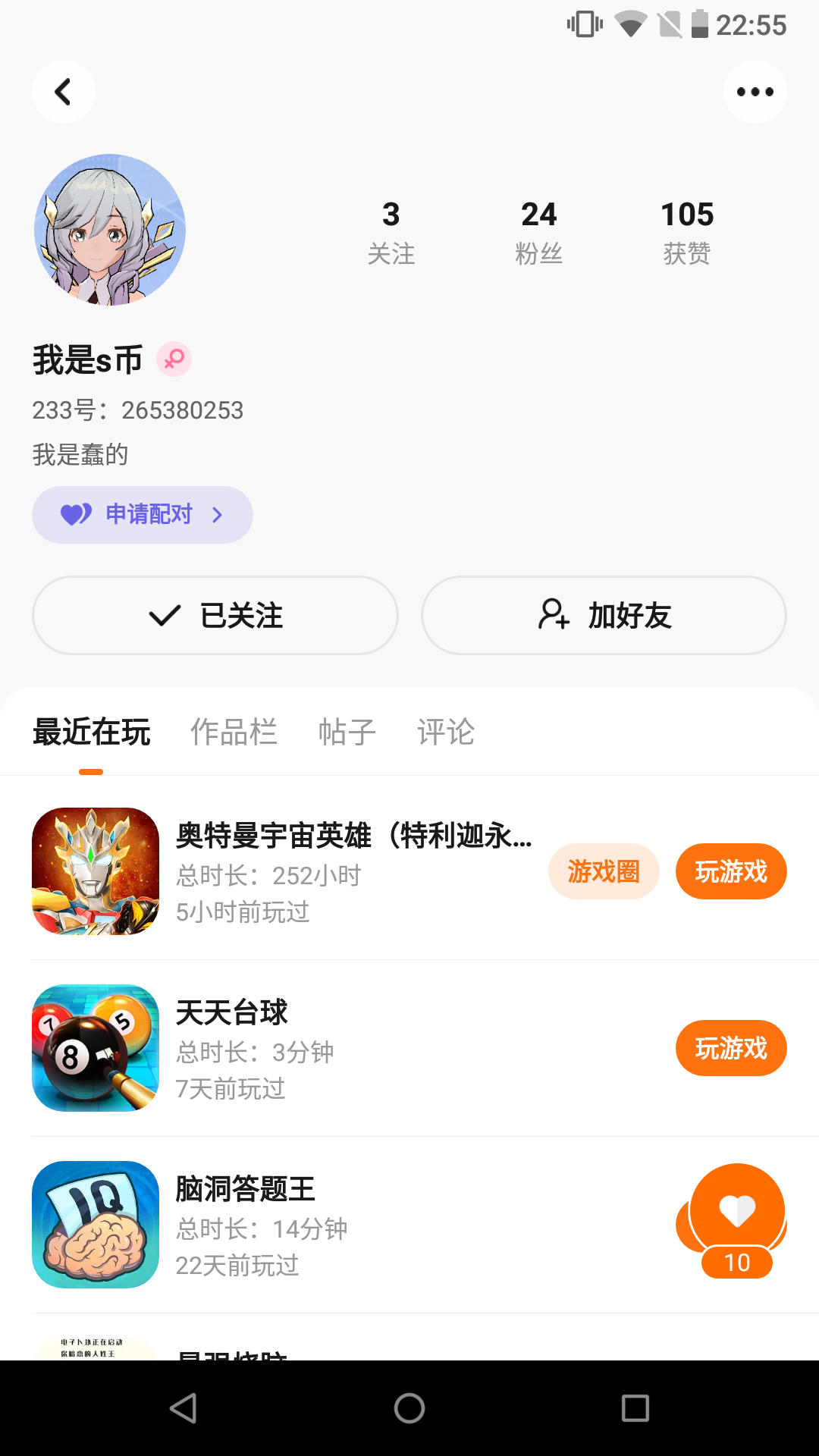Open the 关注 following list
This screenshot has height=1456, width=819.
coord(391,231)
